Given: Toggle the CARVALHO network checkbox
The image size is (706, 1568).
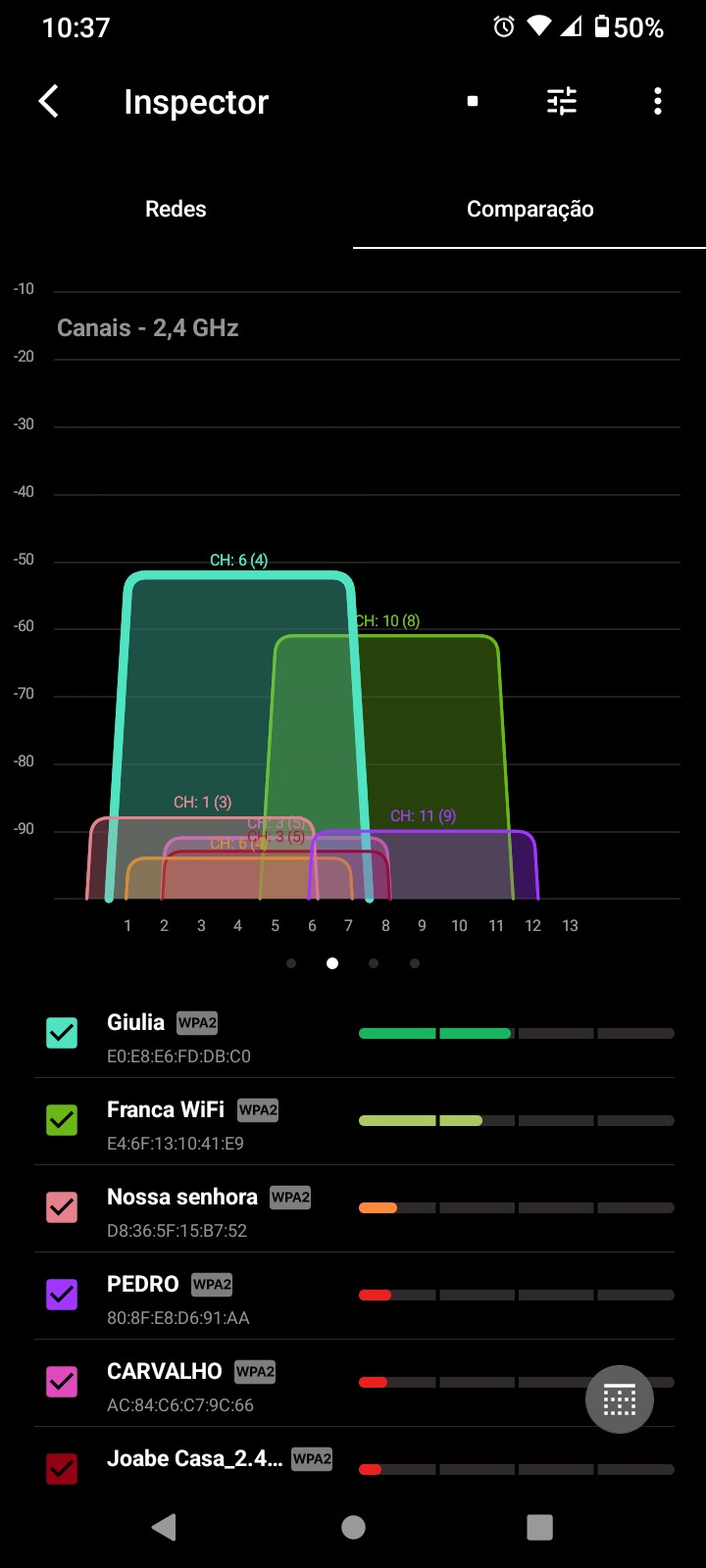Looking at the screenshot, I should [62, 1382].
